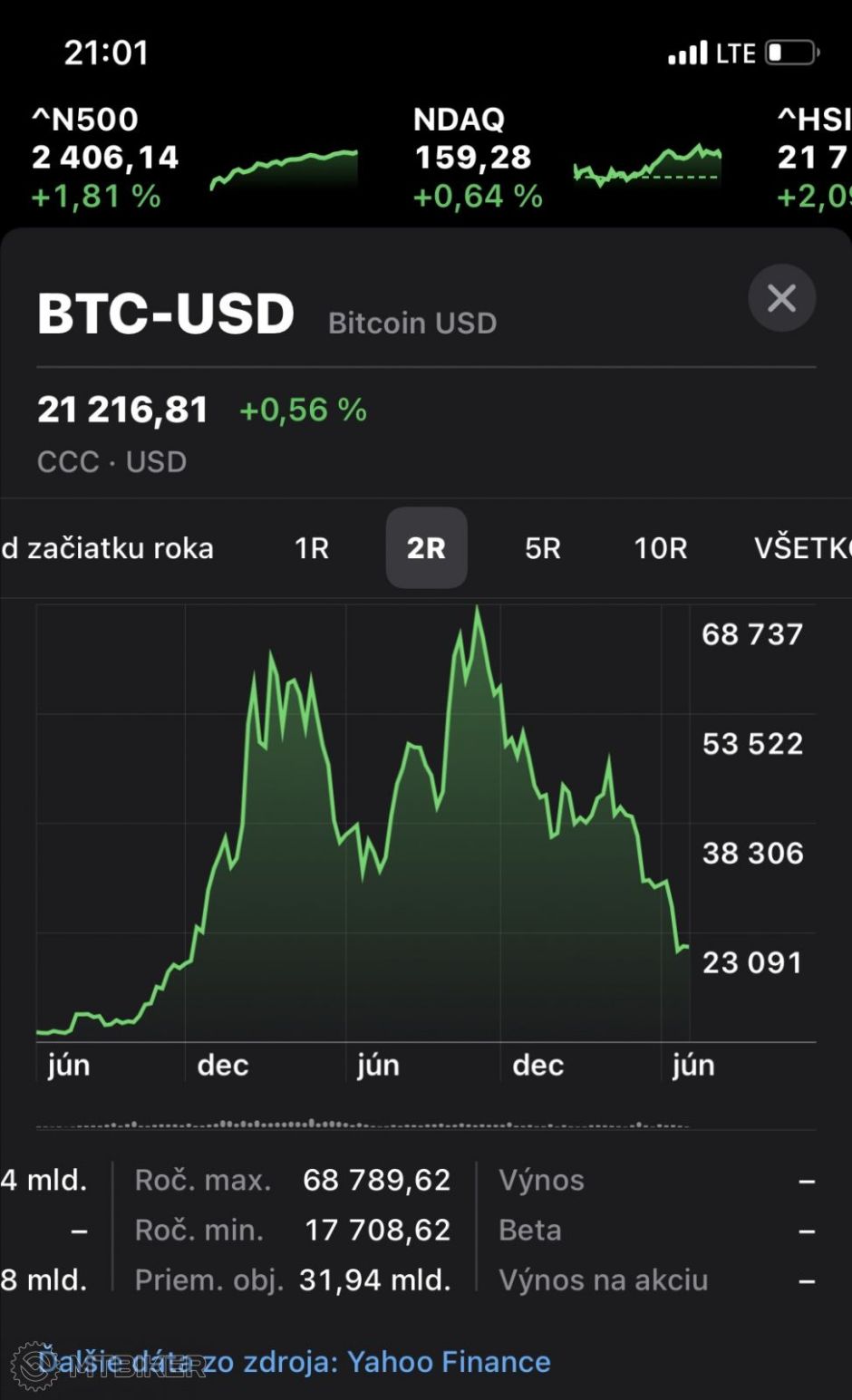Switch to the 10R range
The width and height of the screenshot is (852, 1400).
click(660, 548)
